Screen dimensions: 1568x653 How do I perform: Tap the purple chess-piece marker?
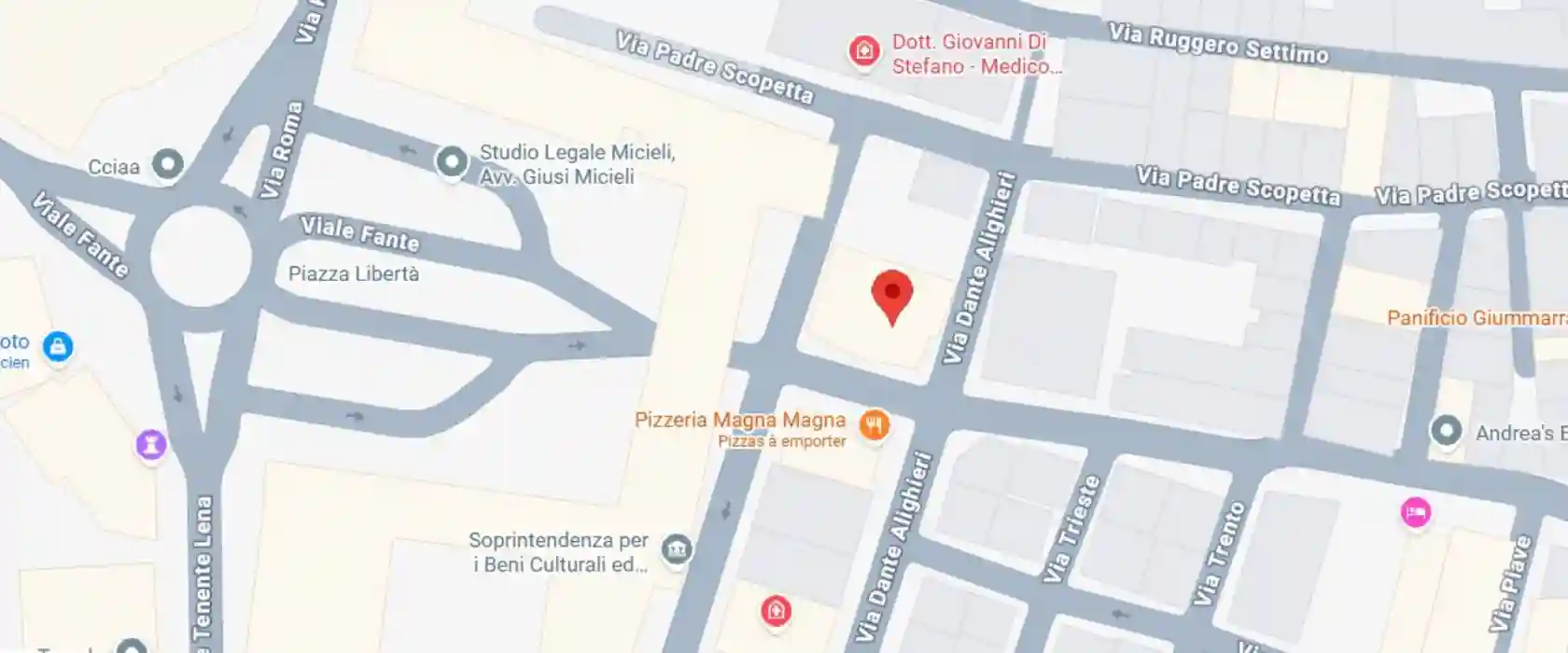point(151,444)
